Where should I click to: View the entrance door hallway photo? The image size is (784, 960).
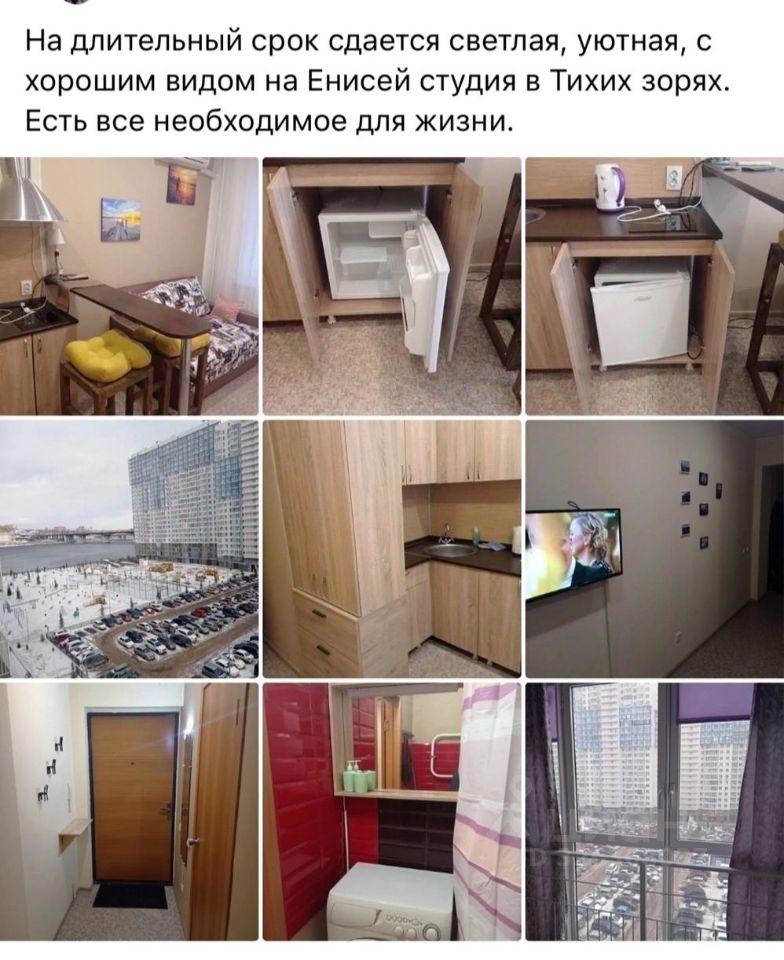[129, 811]
